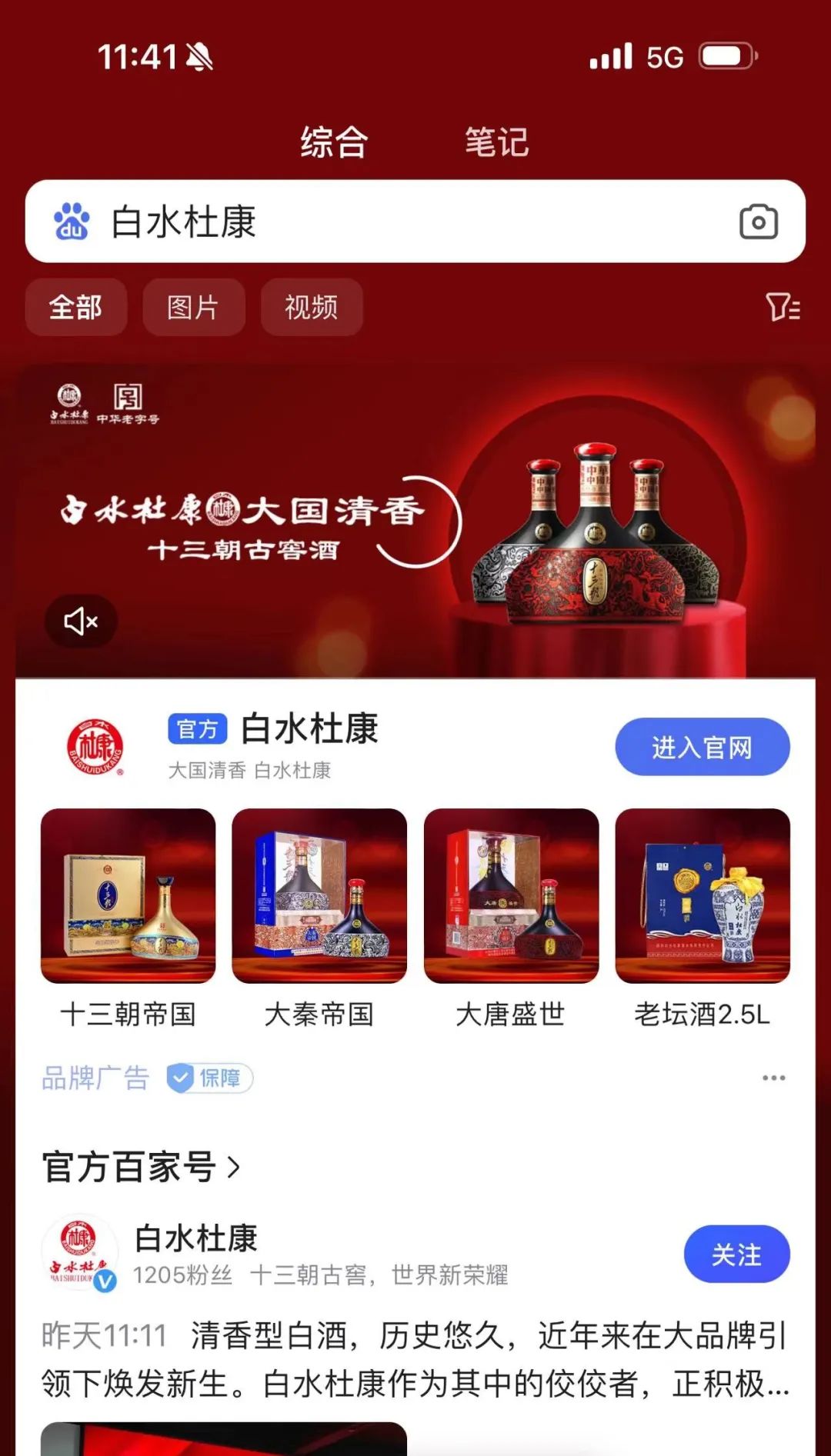Select the 全部 filter chip

[x=75, y=308]
